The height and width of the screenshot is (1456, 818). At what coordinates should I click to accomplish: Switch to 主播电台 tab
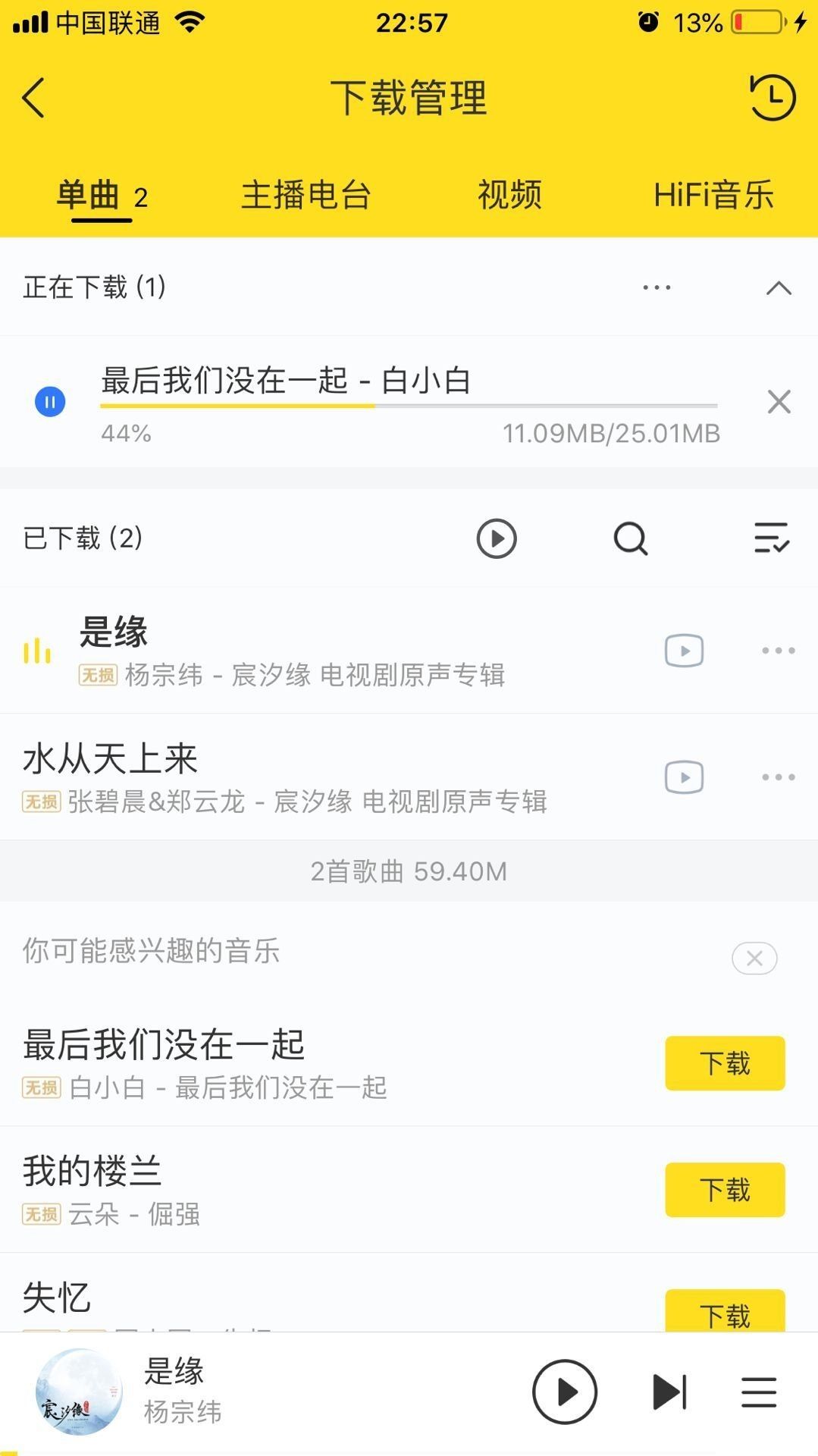coord(306,195)
